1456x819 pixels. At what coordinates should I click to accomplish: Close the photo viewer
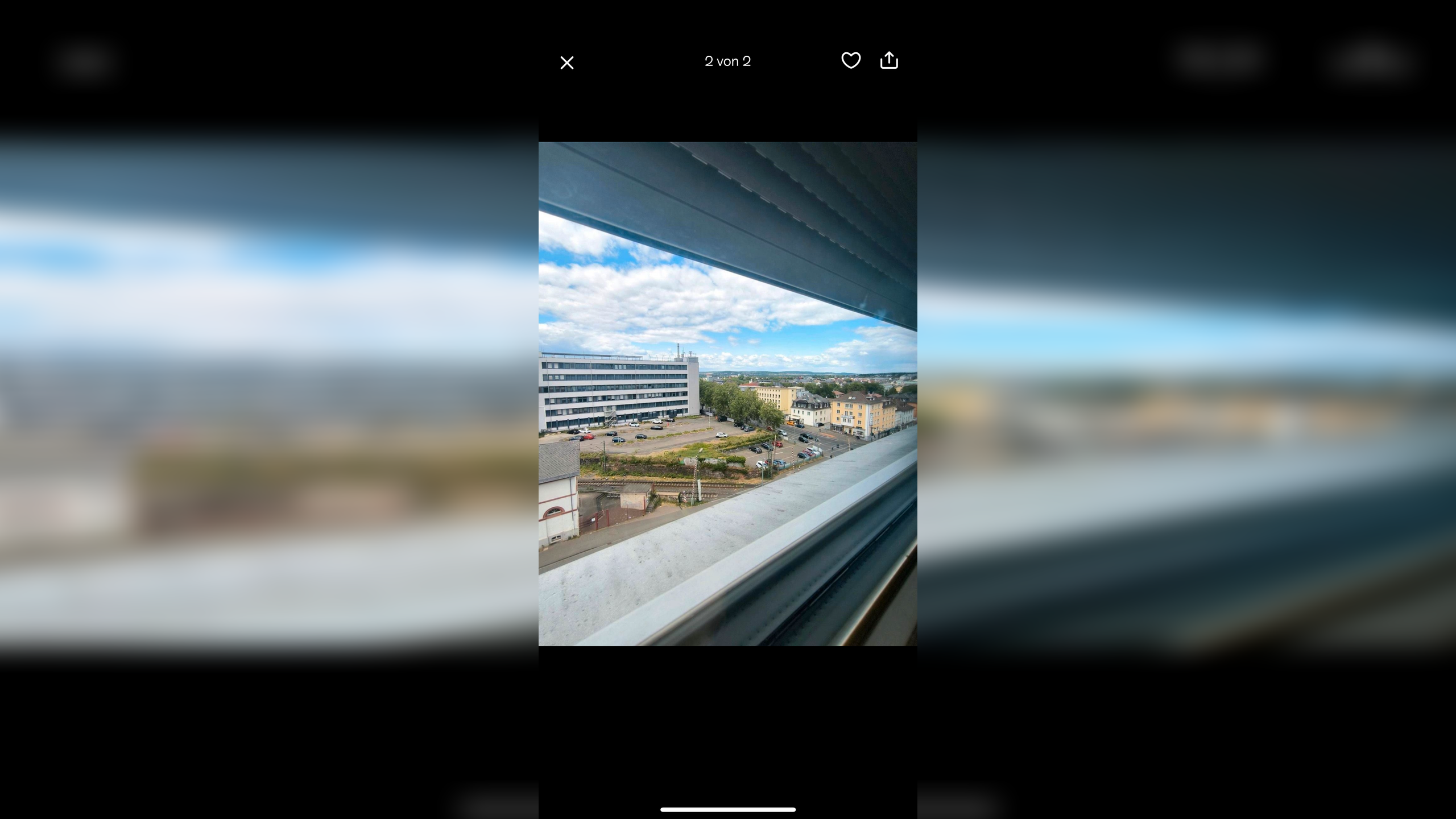click(x=566, y=63)
